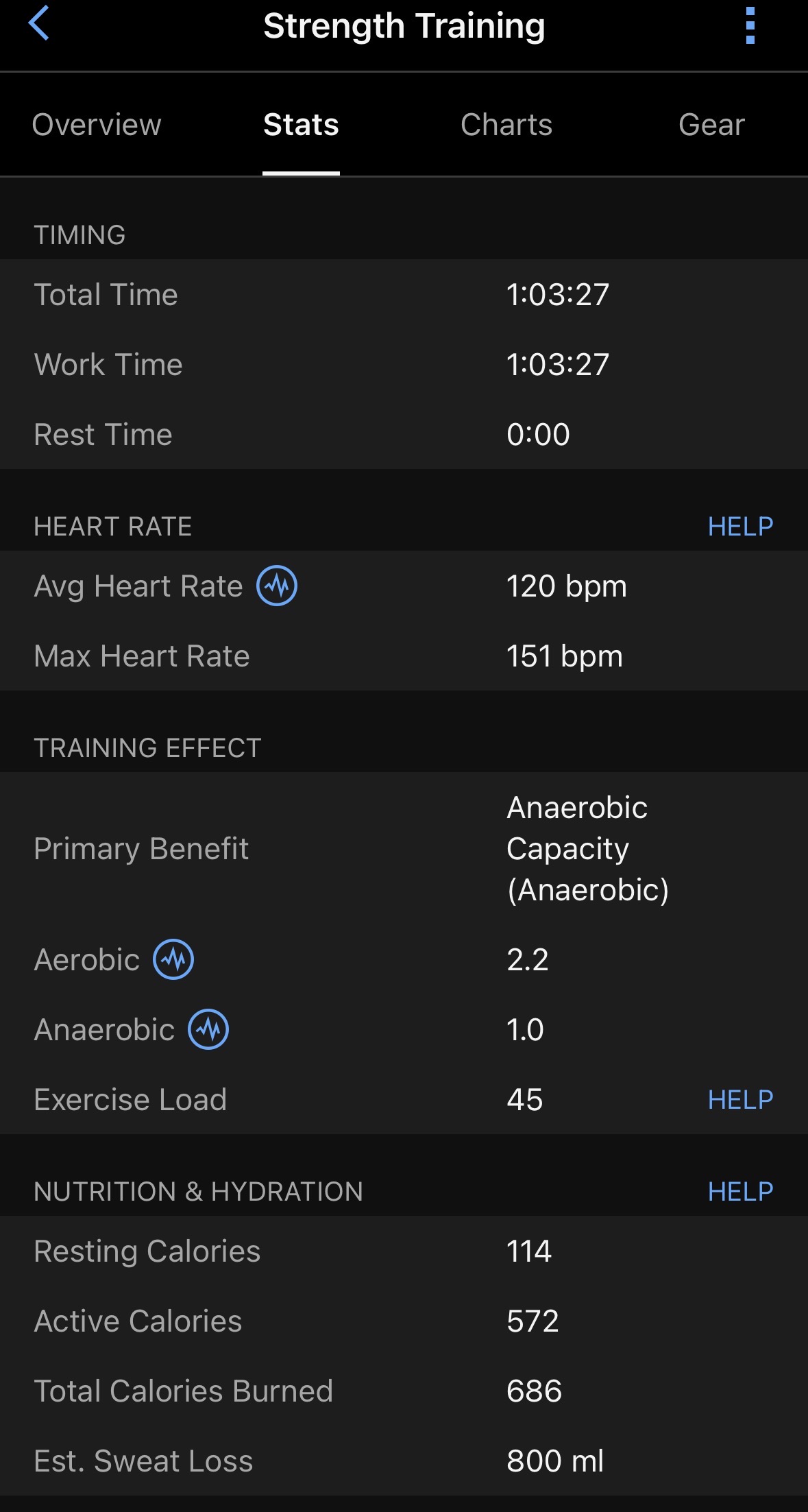Switch to the Overview tab
This screenshot has height=1512, width=808.
pyautogui.click(x=97, y=125)
